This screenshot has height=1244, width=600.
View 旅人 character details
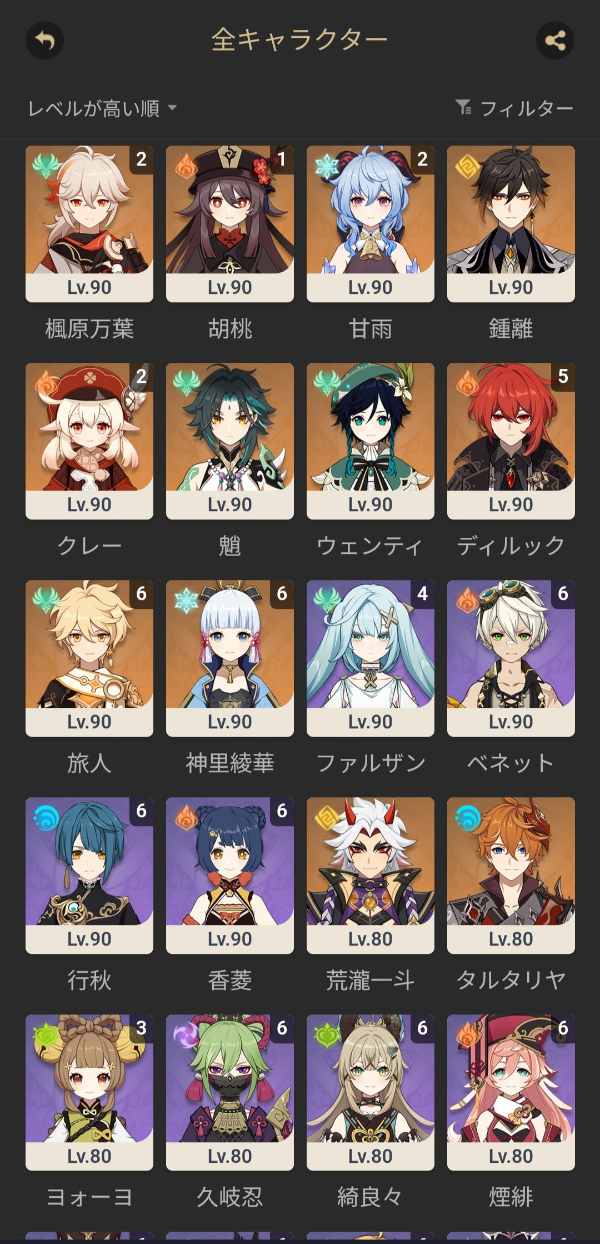pyautogui.click(x=89, y=658)
